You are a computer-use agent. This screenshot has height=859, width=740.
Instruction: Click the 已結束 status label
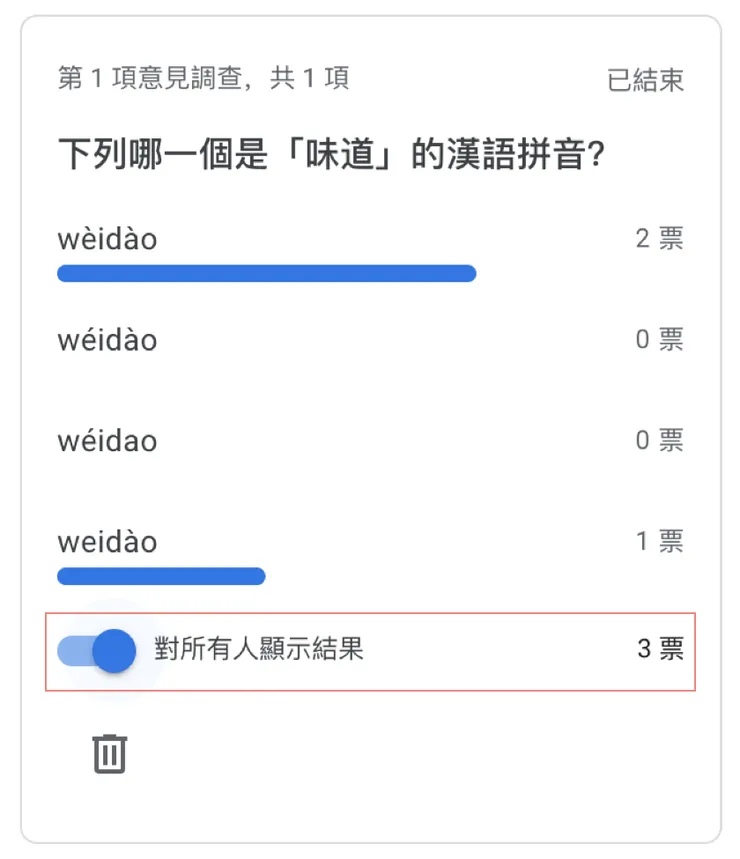coord(646,80)
